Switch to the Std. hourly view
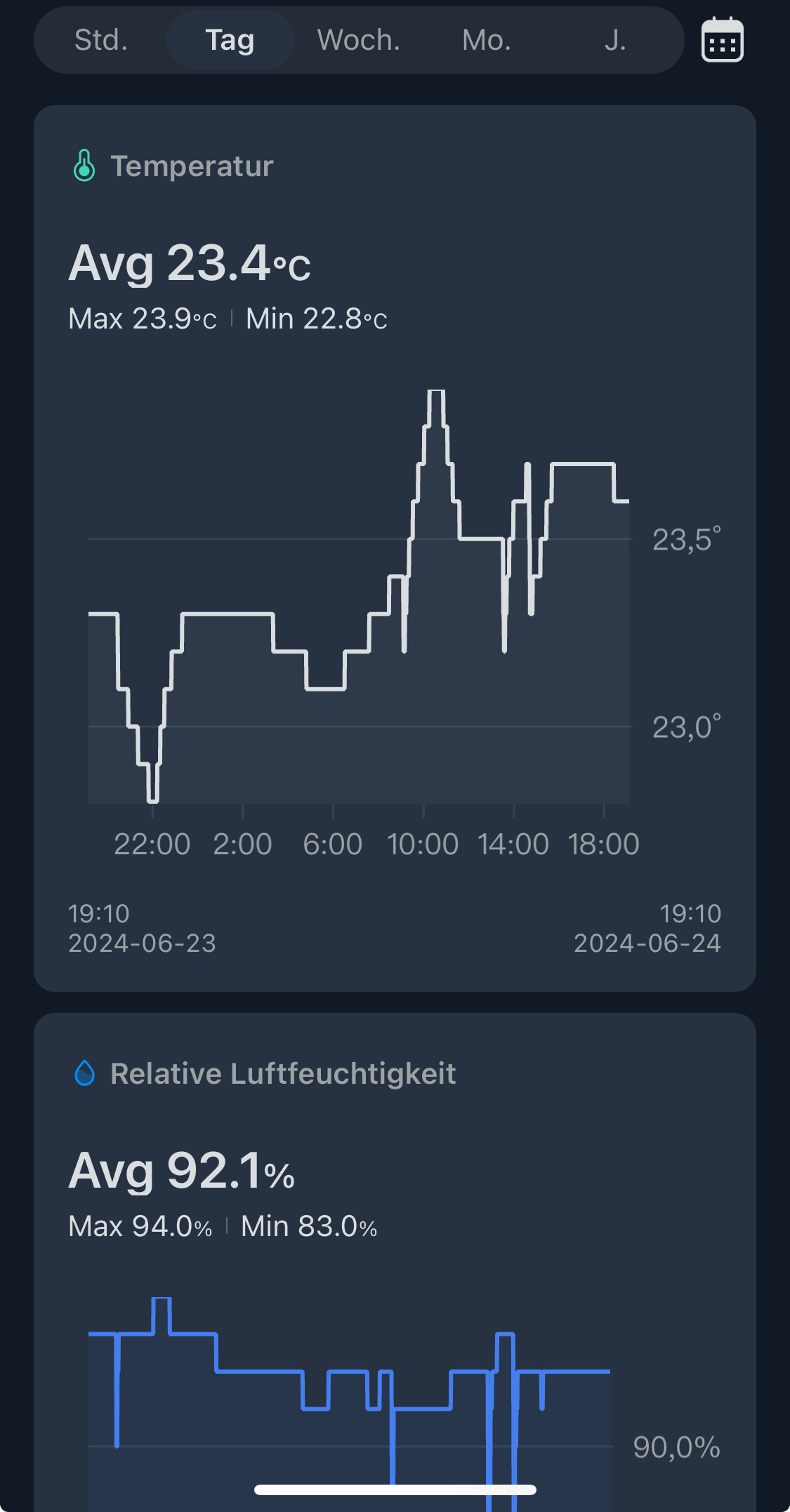This screenshot has width=790, height=1512. (101, 41)
